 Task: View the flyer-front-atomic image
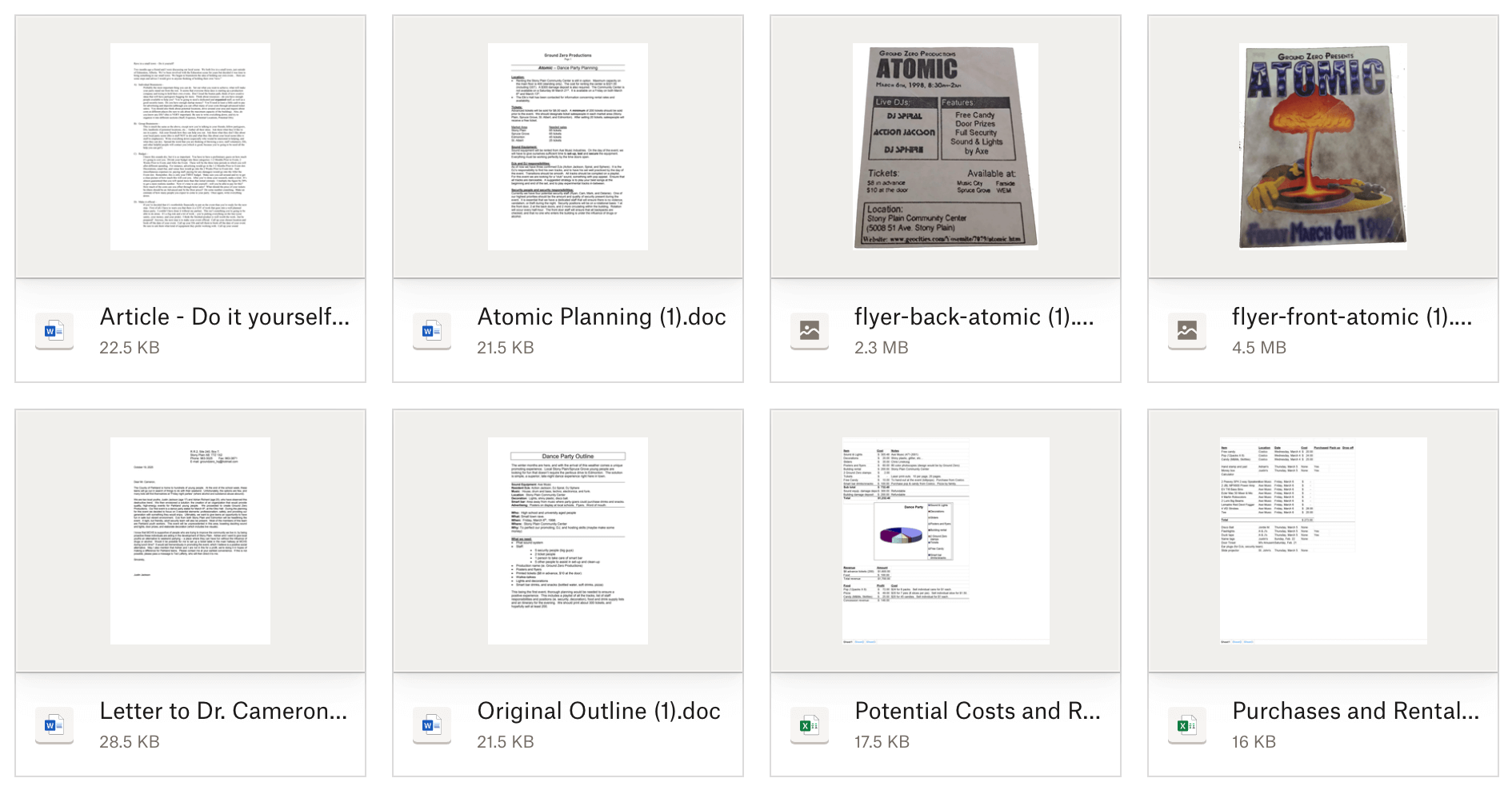coord(1350,317)
